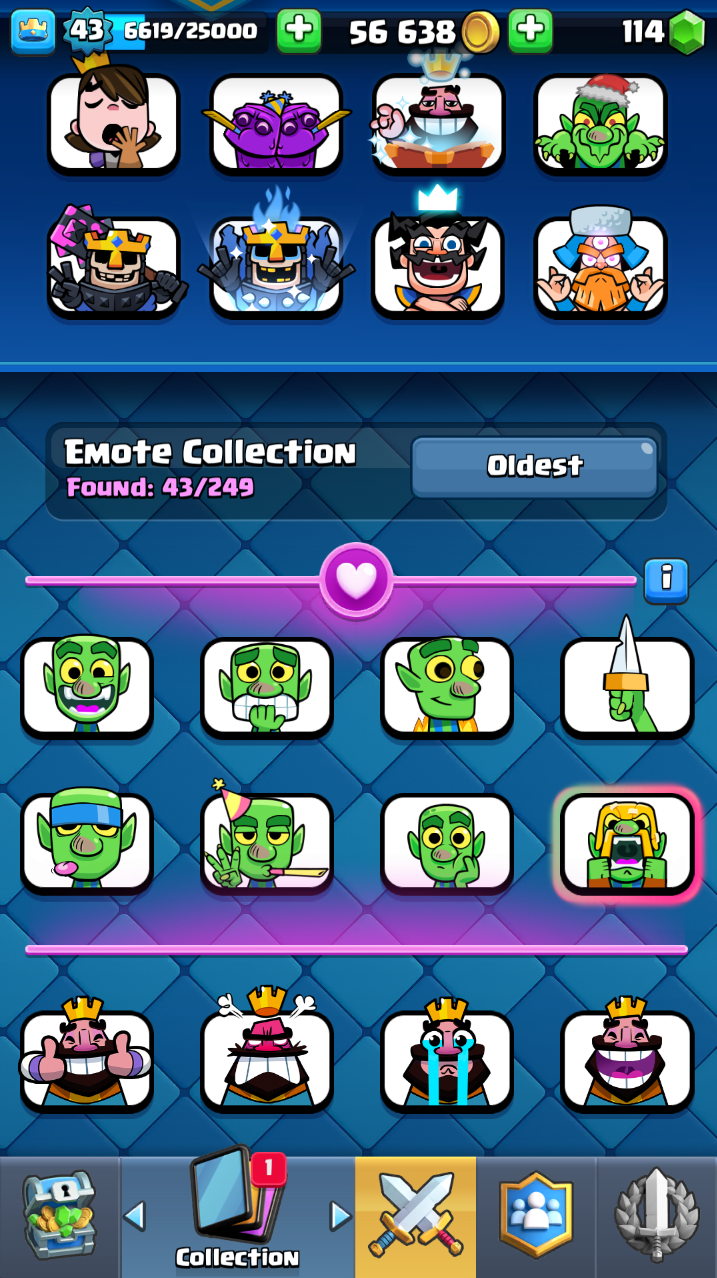Tap the left arrow beside Collection tab
Viewport: 717px width, 1278px height.
[135, 1216]
